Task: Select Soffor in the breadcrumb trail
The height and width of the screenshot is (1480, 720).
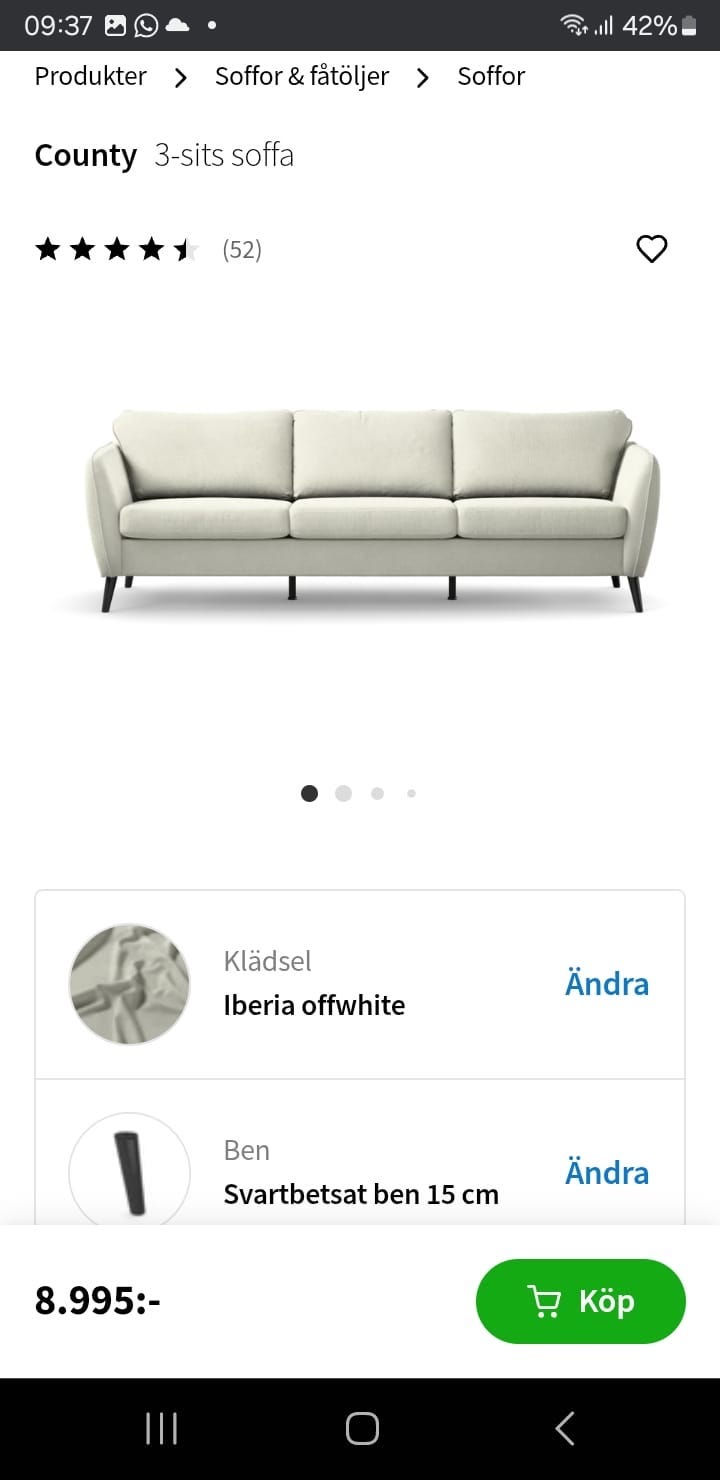Action: 491,76
